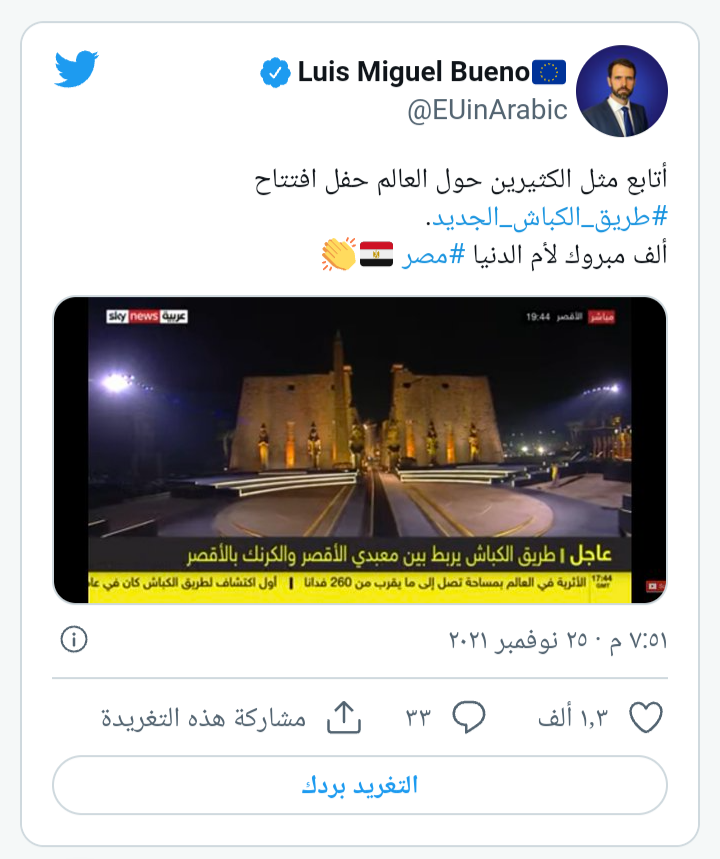Open Luis Miguel Bueno's profile picture
Screen dimensions: 720x859
(x=623, y=90)
